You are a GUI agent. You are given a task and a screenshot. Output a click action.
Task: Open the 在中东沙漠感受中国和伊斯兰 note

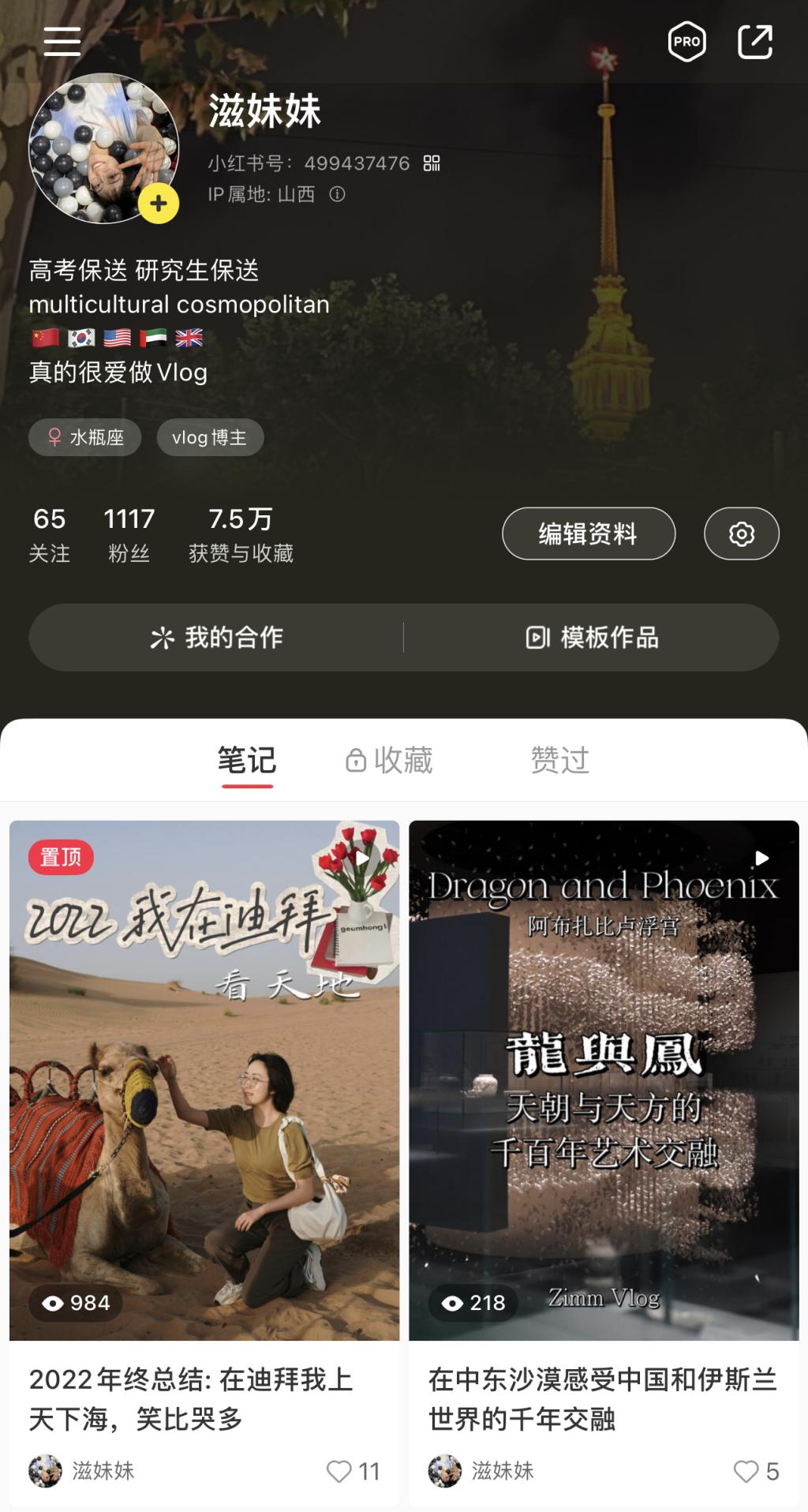[604, 1081]
